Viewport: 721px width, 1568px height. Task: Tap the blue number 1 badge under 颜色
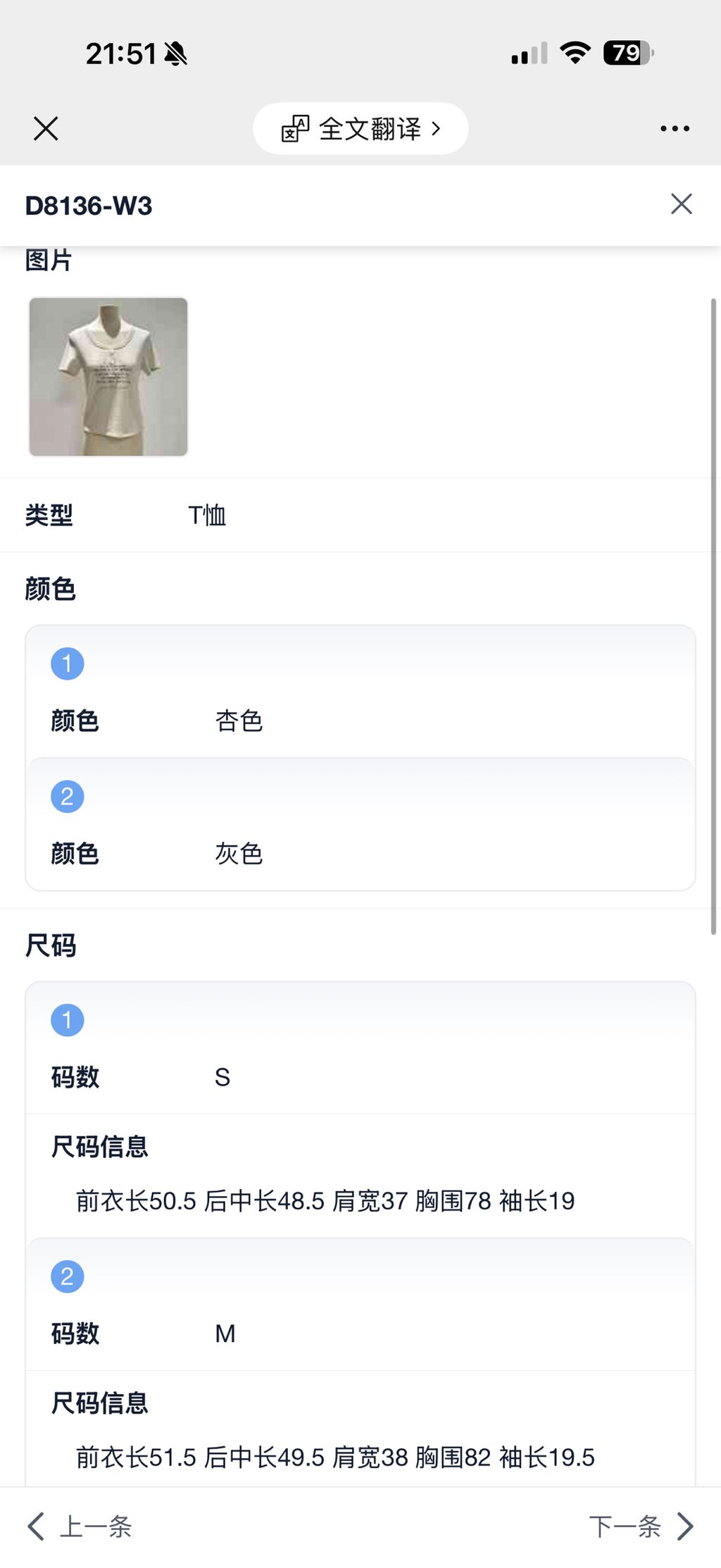pos(67,662)
